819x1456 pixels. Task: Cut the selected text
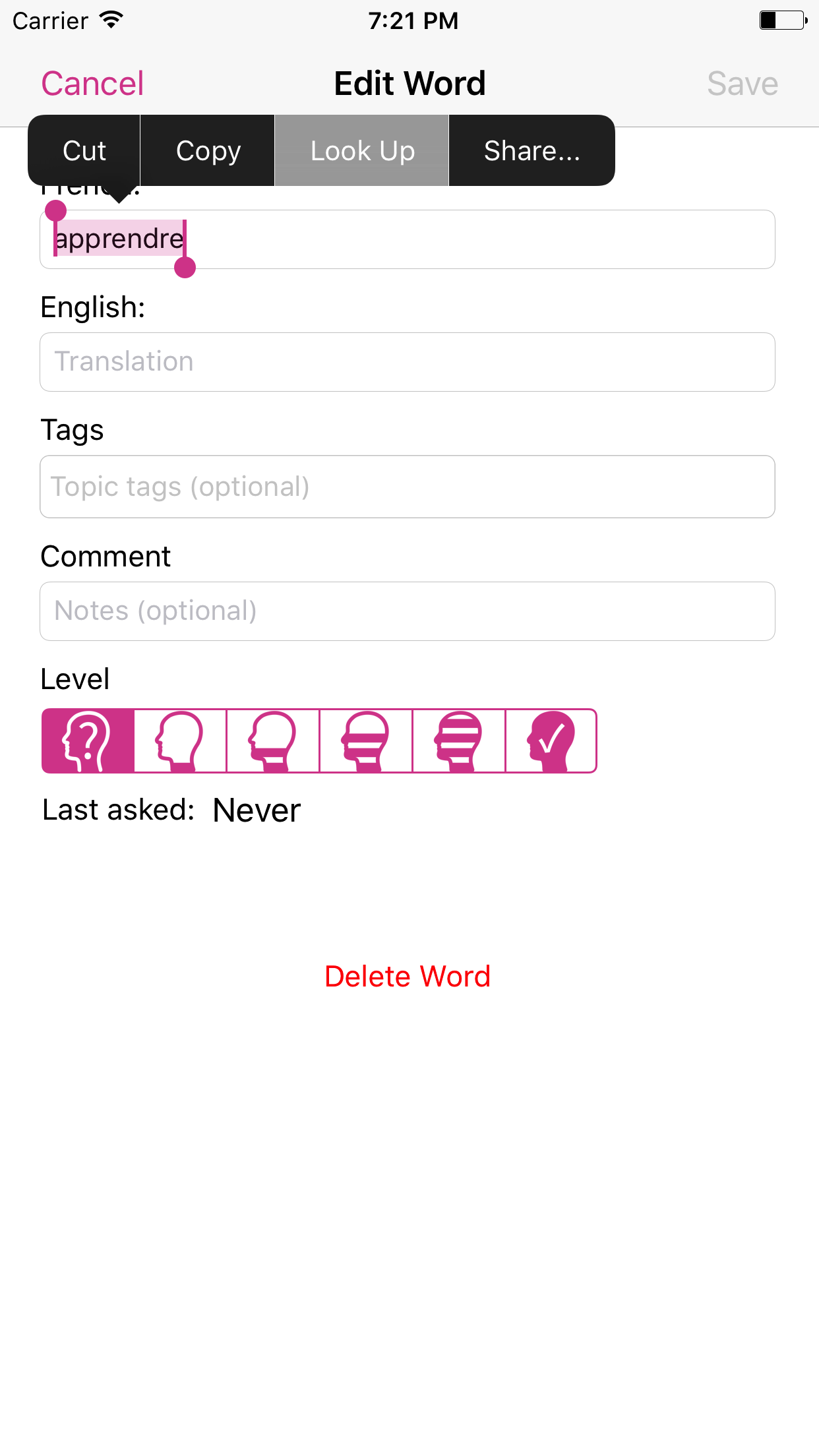[84, 150]
